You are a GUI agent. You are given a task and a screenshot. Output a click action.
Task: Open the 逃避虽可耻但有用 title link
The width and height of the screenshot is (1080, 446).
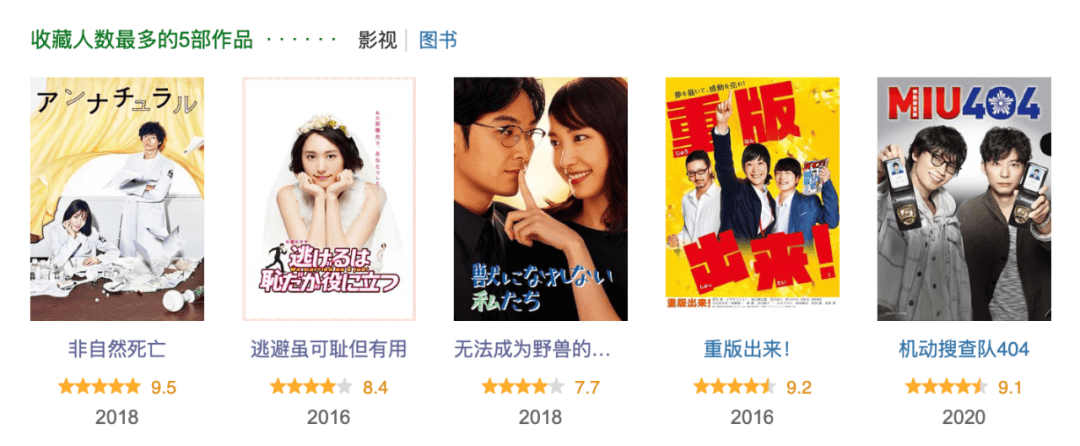point(328,349)
